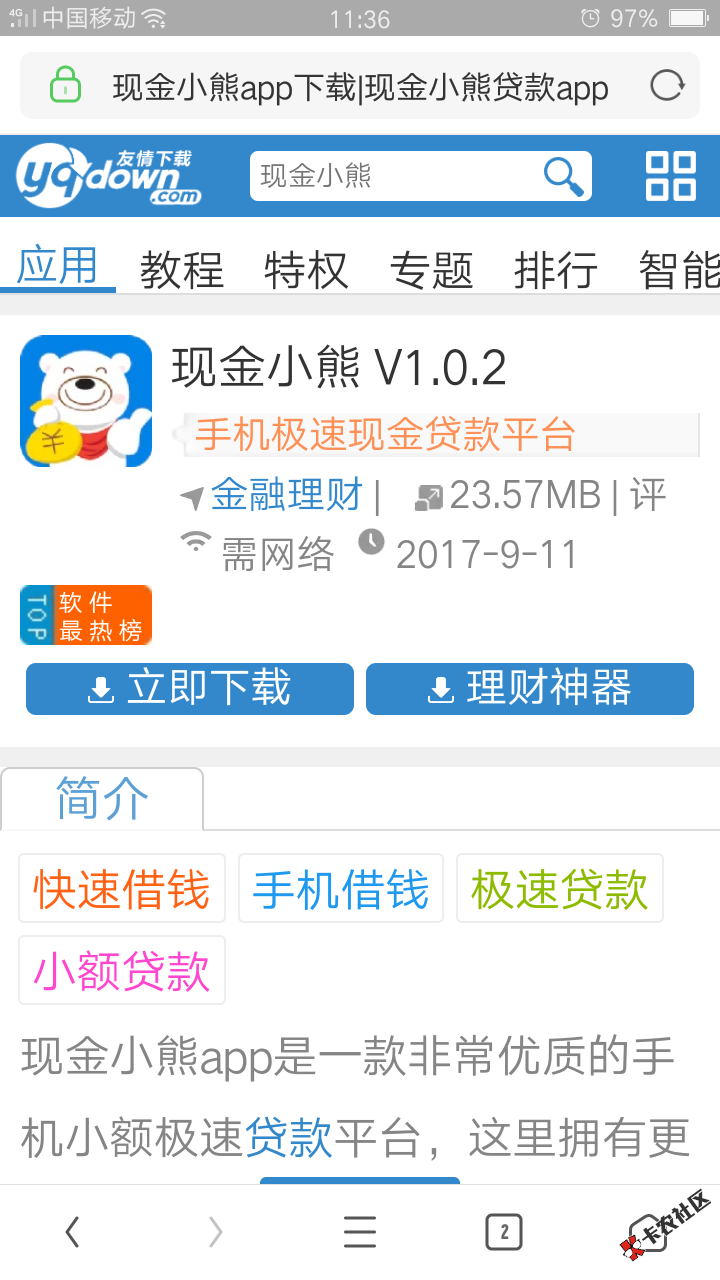The height and width of the screenshot is (1280, 720).
Task: Tap the 快速借钱 tag
Action: [x=122, y=889]
